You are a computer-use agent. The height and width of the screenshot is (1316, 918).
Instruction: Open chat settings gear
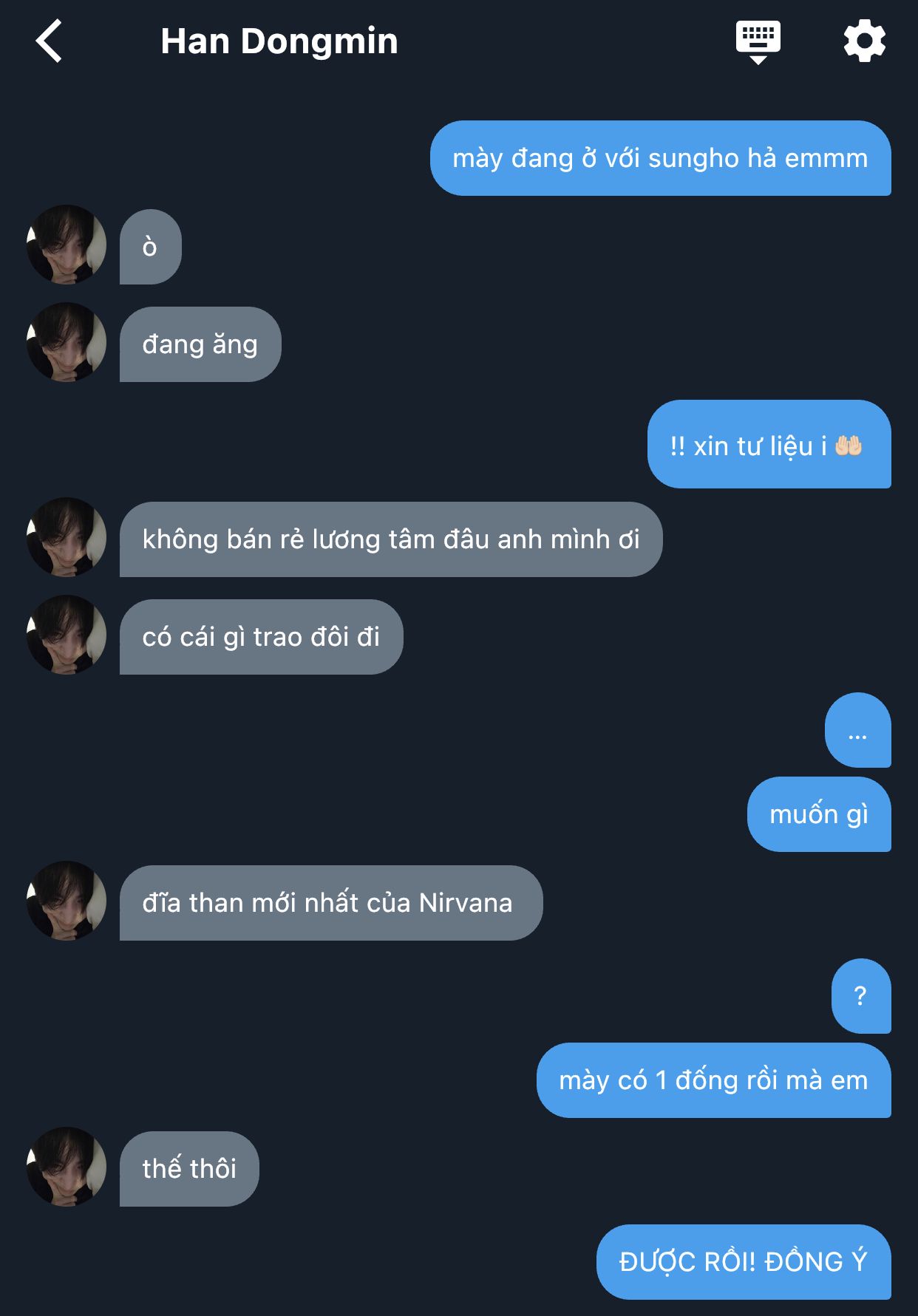coord(864,41)
